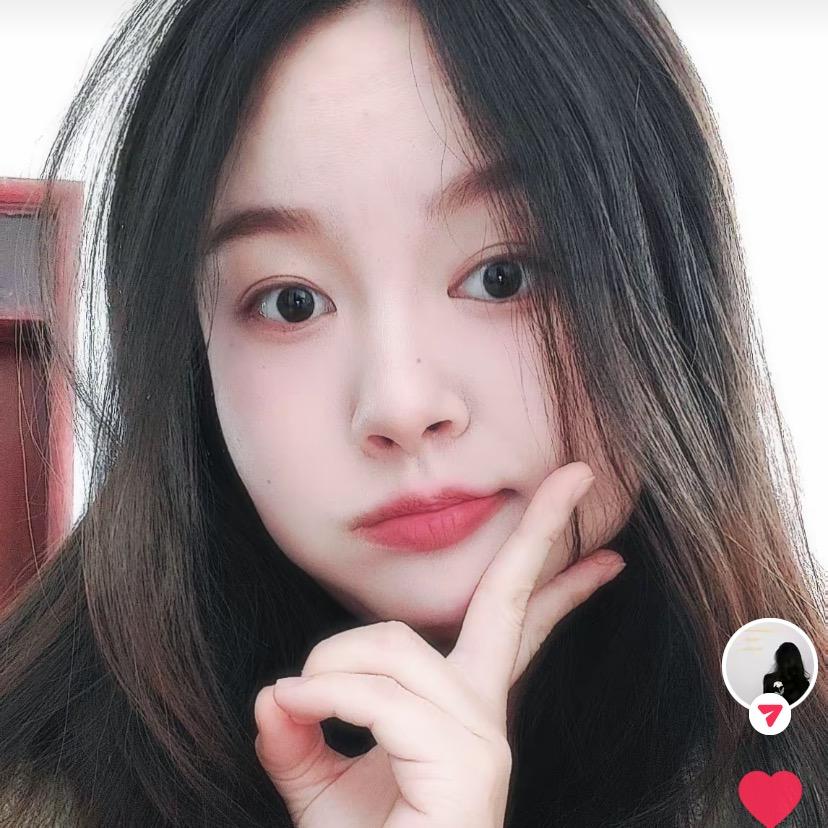Tap the red arrow badge under avatar

point(769,715)
